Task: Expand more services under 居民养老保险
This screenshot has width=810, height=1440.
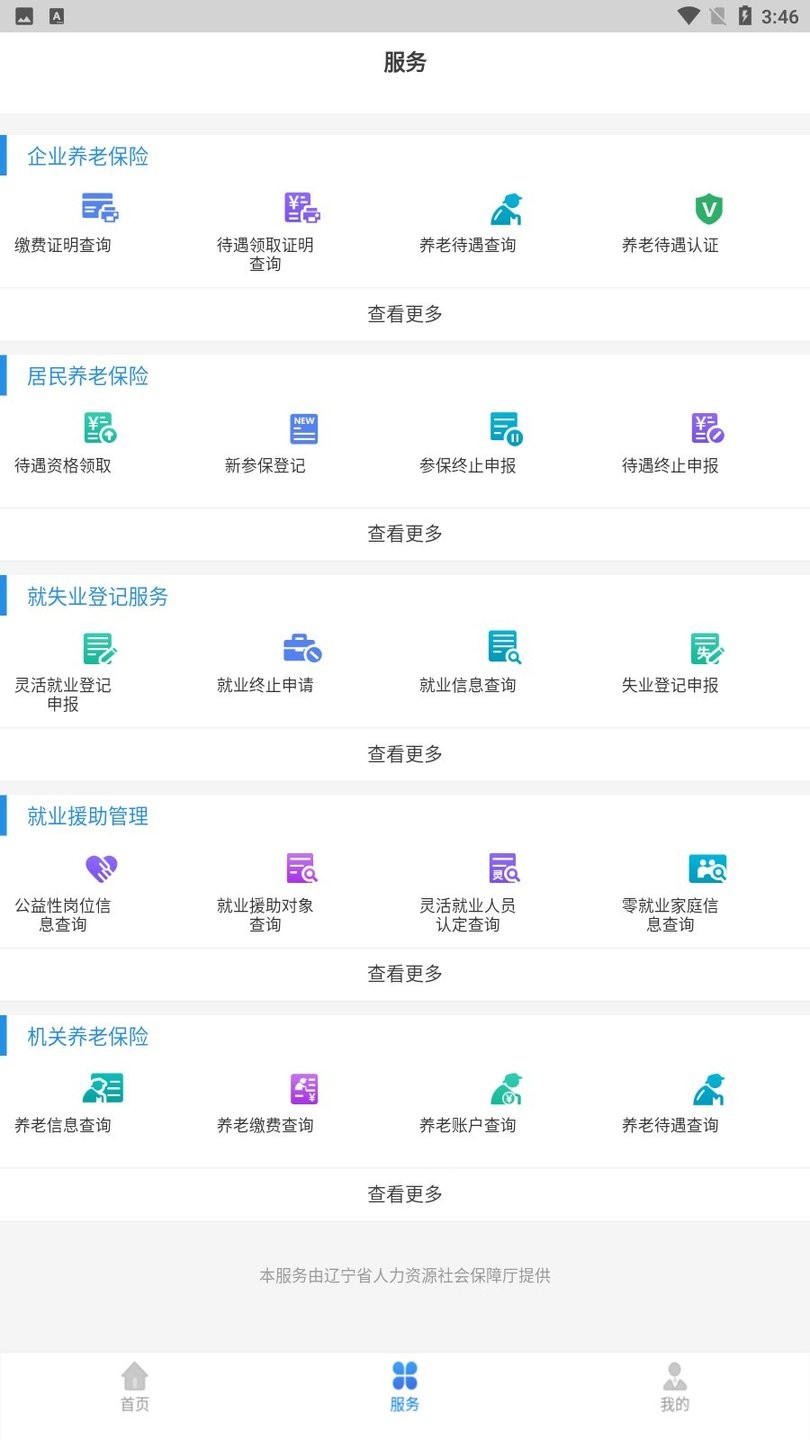Action: tap(404, 534)
